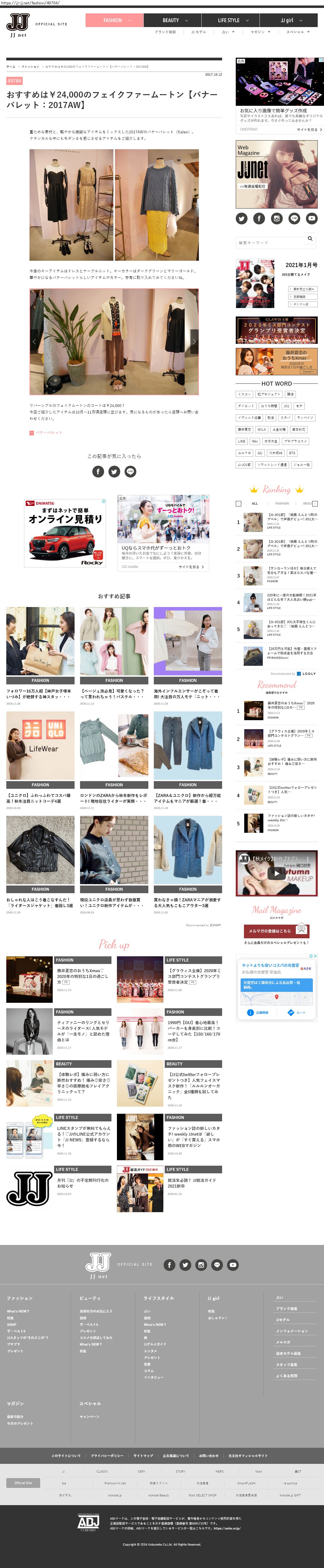Share this article via LINE

(130, 471)
